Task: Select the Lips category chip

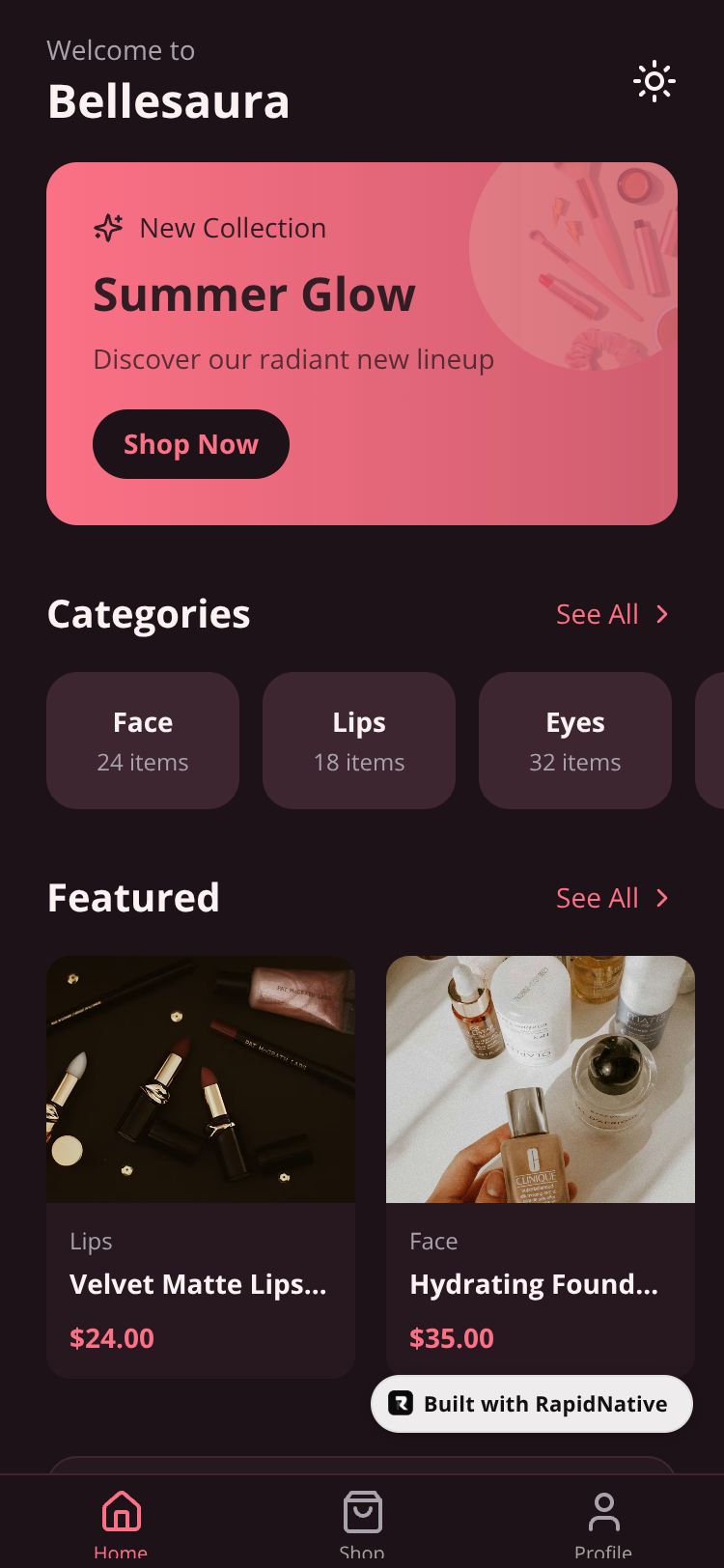Action: click(x=359, y=741)
